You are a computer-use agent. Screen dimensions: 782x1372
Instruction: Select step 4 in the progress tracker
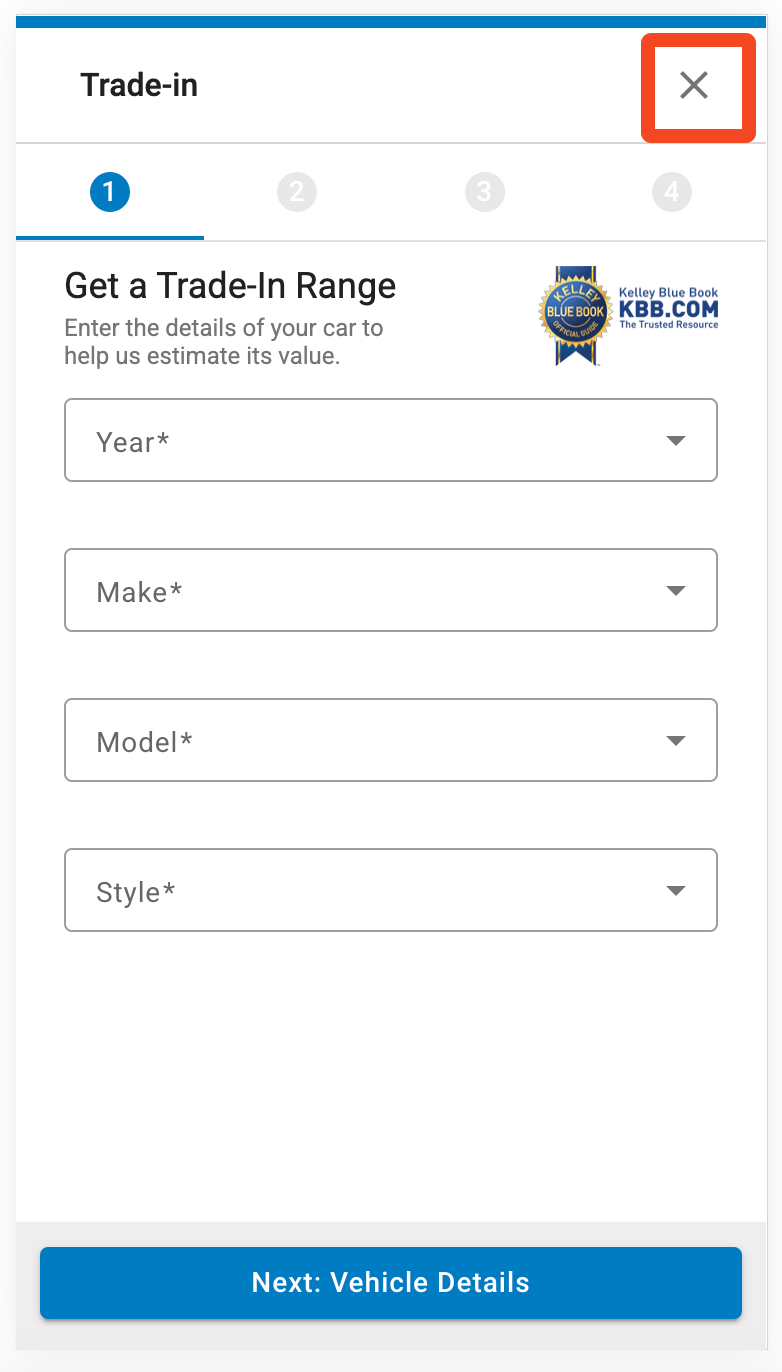(671, 191)
